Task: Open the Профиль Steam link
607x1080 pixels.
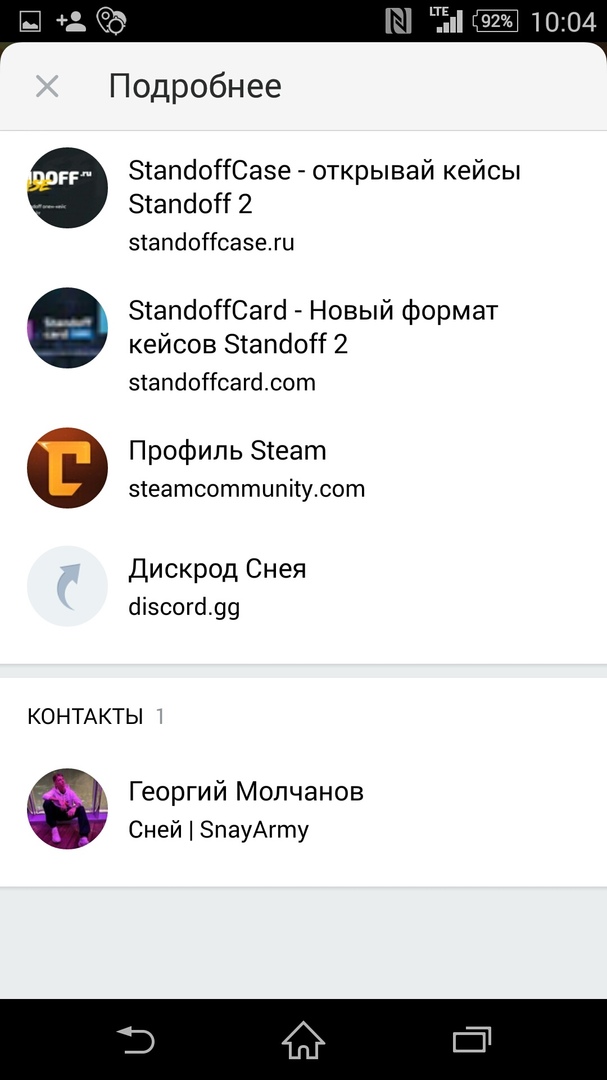Action: tap(303, 468)
